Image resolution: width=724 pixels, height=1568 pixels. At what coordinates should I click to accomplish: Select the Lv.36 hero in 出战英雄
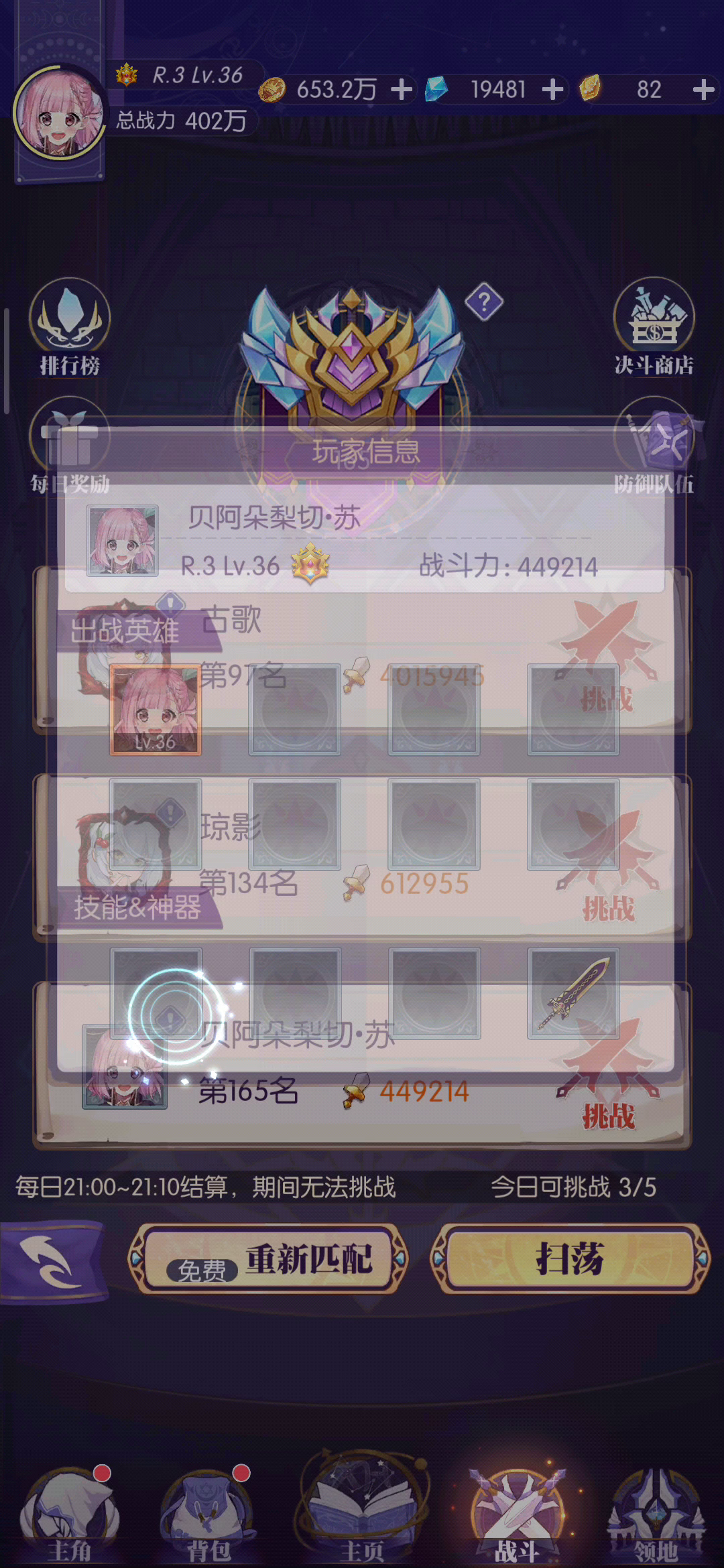156,710
